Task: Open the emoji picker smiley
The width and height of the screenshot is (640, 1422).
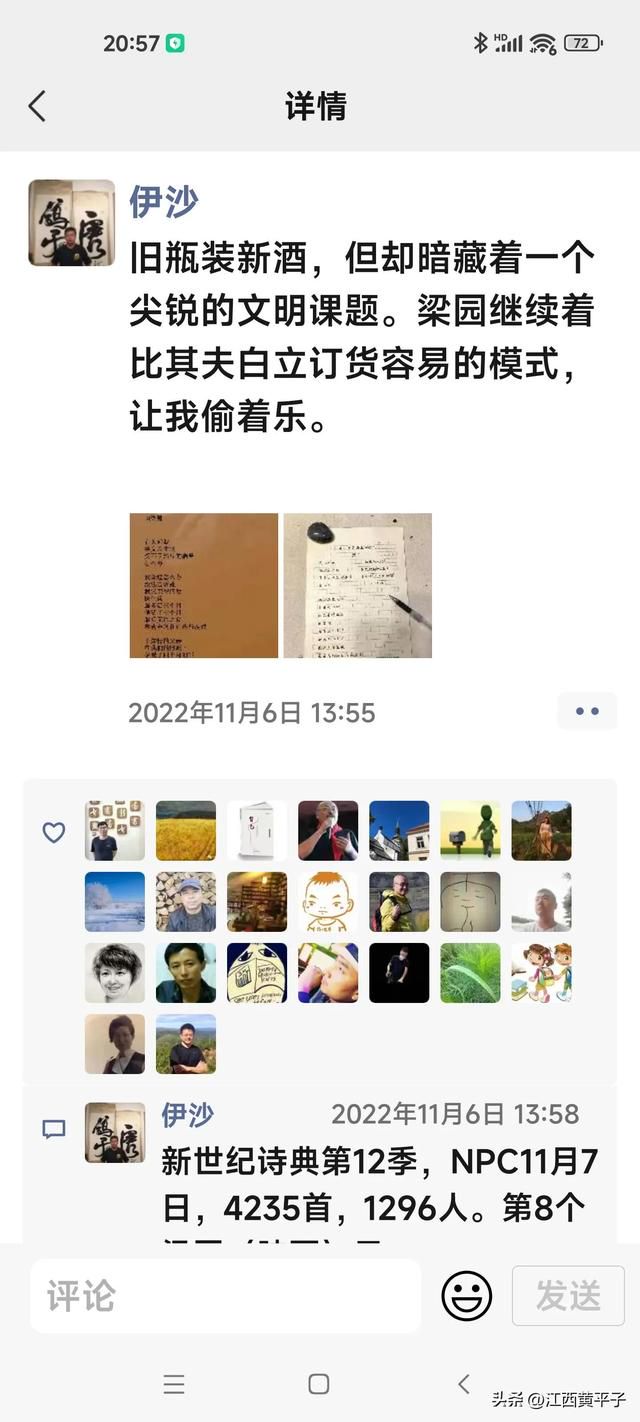Action: pos(466,1296)
